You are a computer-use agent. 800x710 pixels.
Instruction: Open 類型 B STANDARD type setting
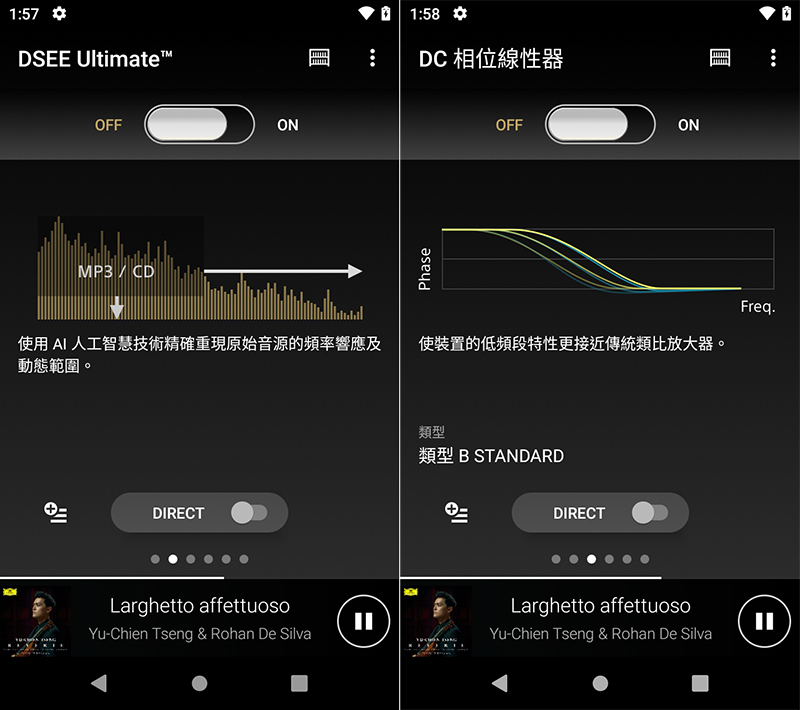pos(491,455)
